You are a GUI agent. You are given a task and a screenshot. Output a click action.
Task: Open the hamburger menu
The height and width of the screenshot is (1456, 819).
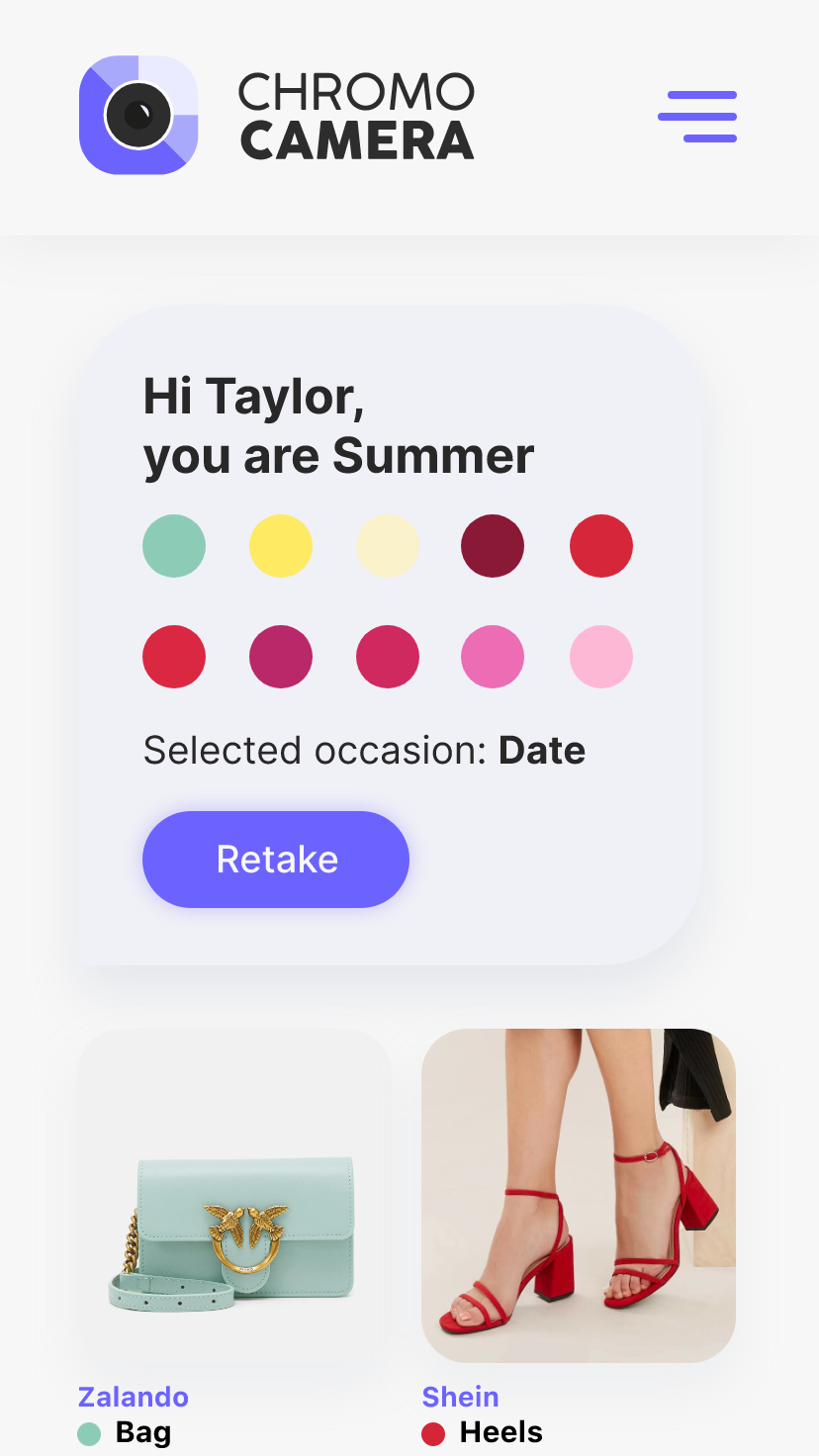(x=697, y=117)
